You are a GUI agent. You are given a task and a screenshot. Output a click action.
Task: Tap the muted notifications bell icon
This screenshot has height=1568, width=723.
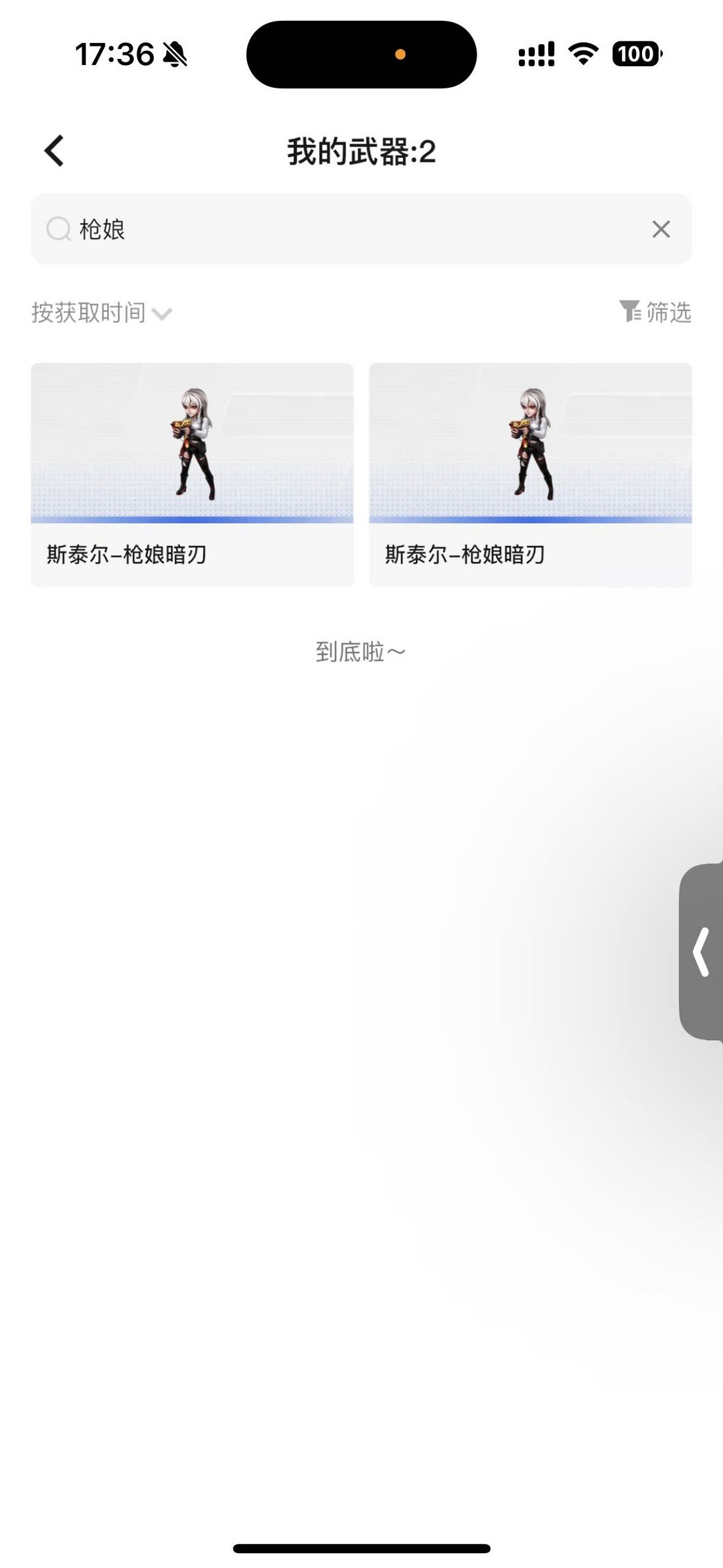coord(173,54)
